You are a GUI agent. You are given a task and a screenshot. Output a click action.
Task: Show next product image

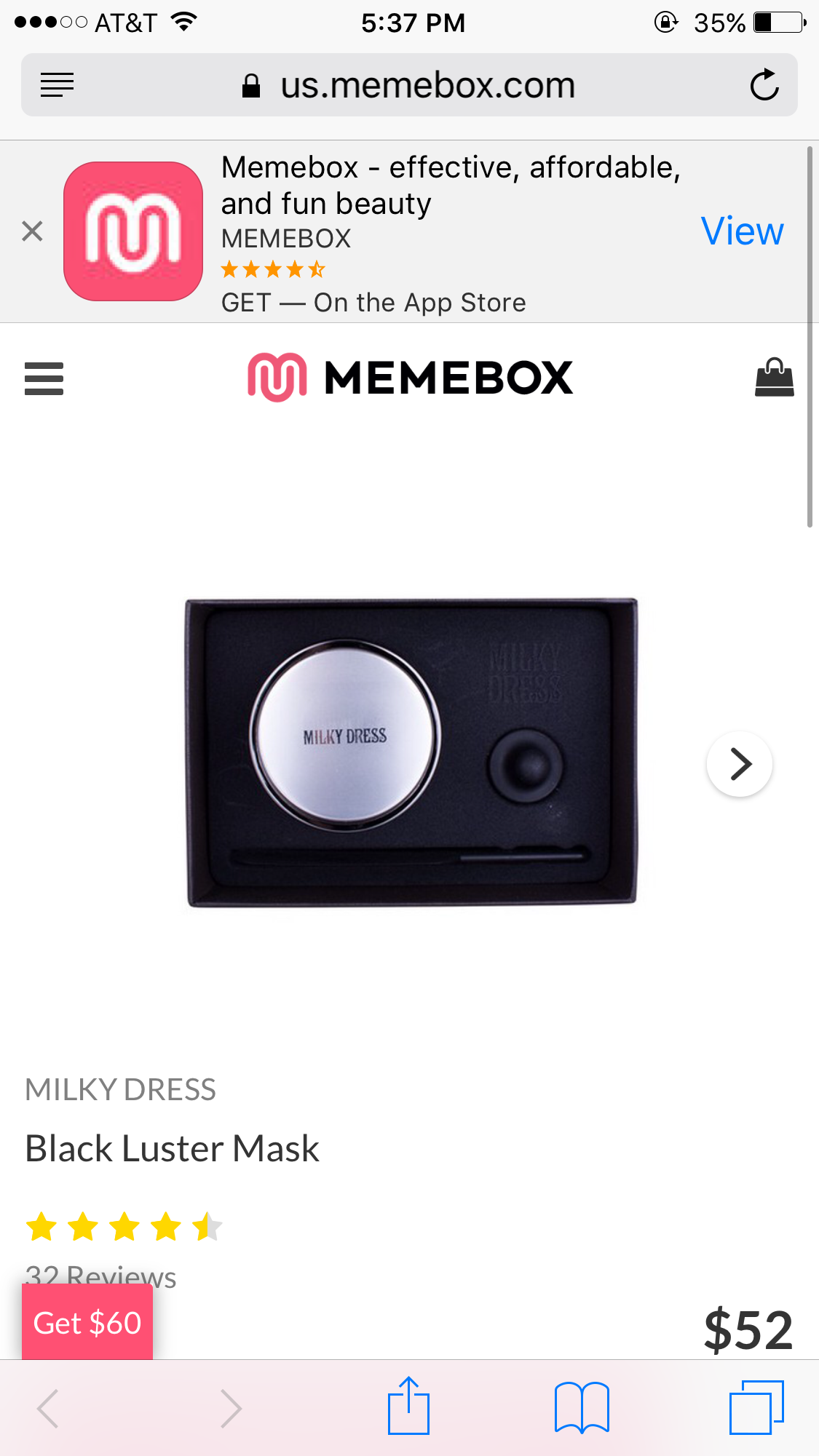point(739,764)
